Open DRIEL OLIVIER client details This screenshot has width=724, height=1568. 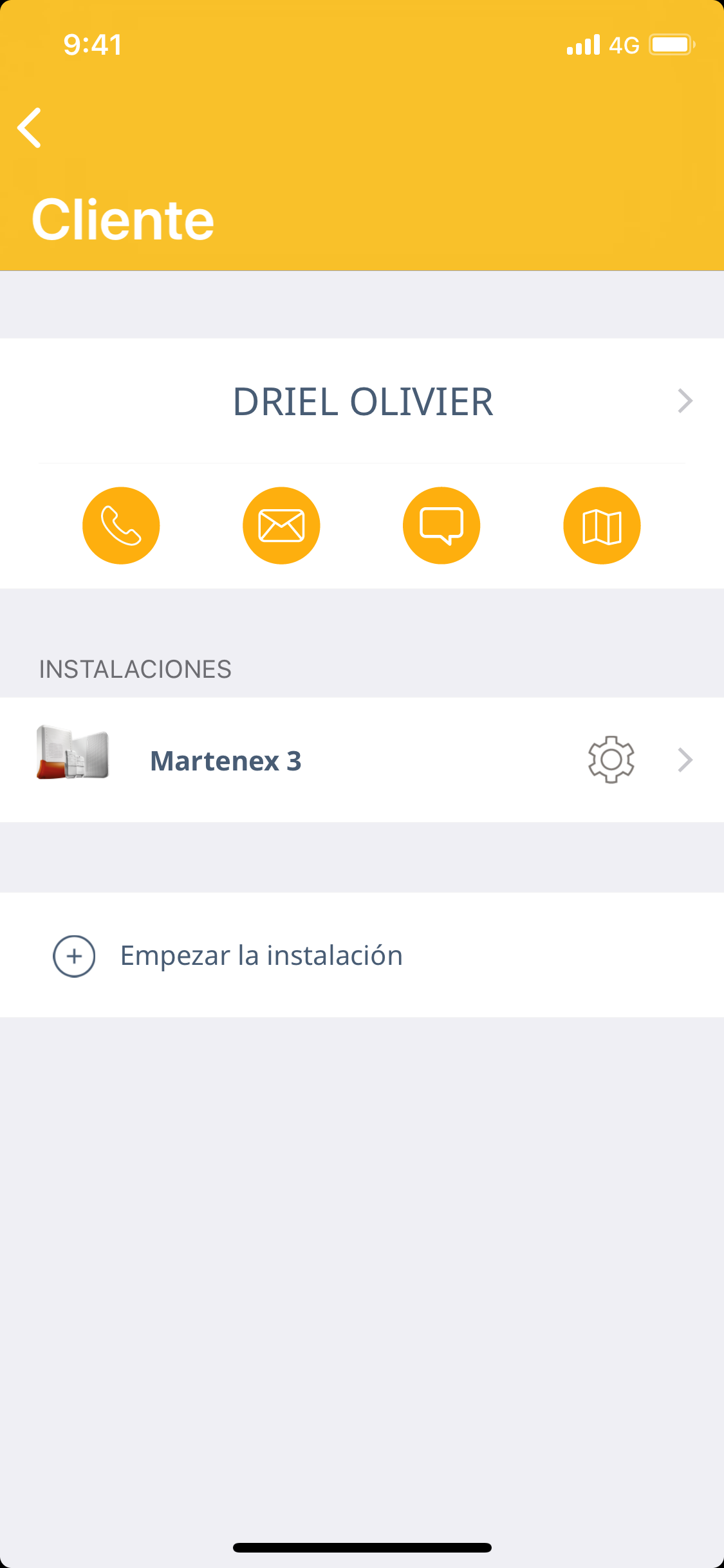click(362, 401)
